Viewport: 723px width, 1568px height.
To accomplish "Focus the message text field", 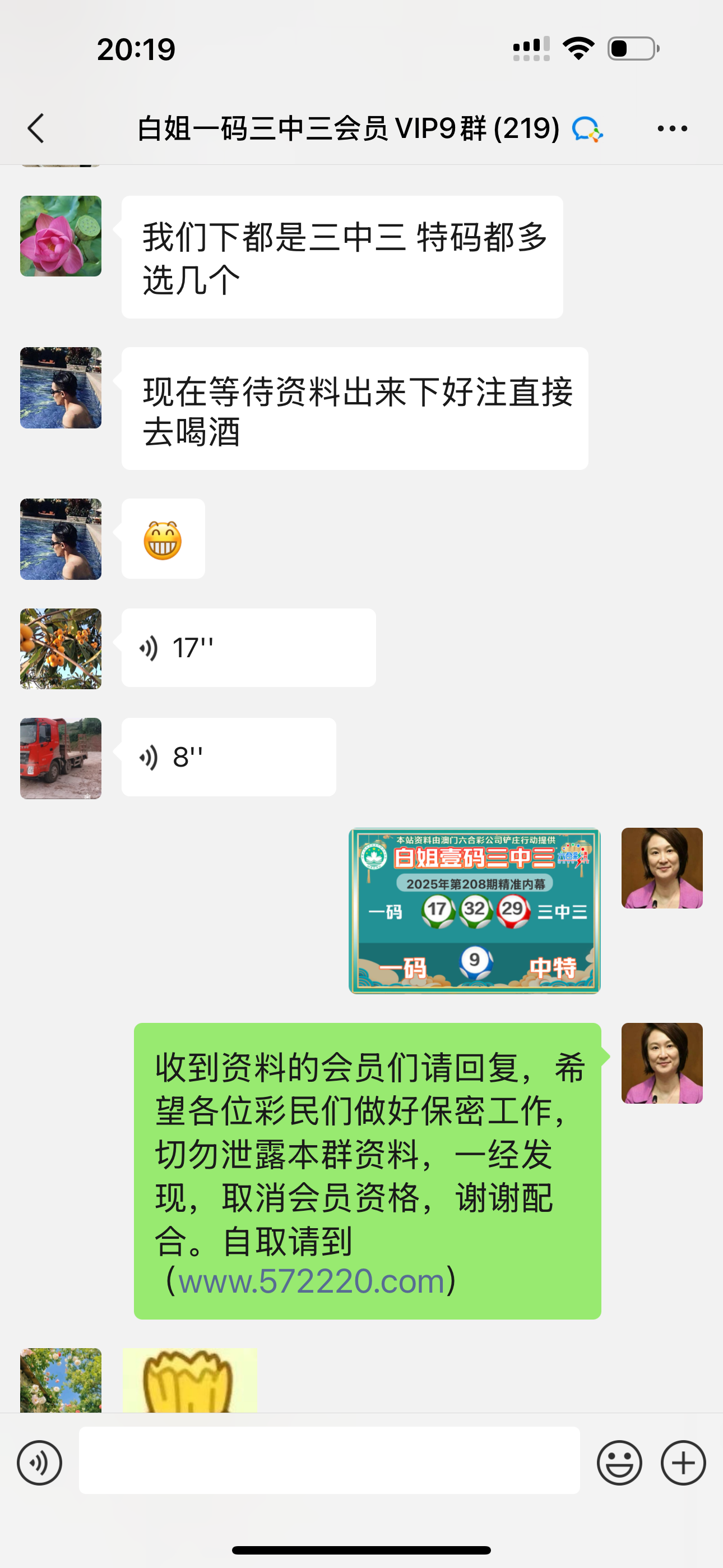I will point(328,1460).
